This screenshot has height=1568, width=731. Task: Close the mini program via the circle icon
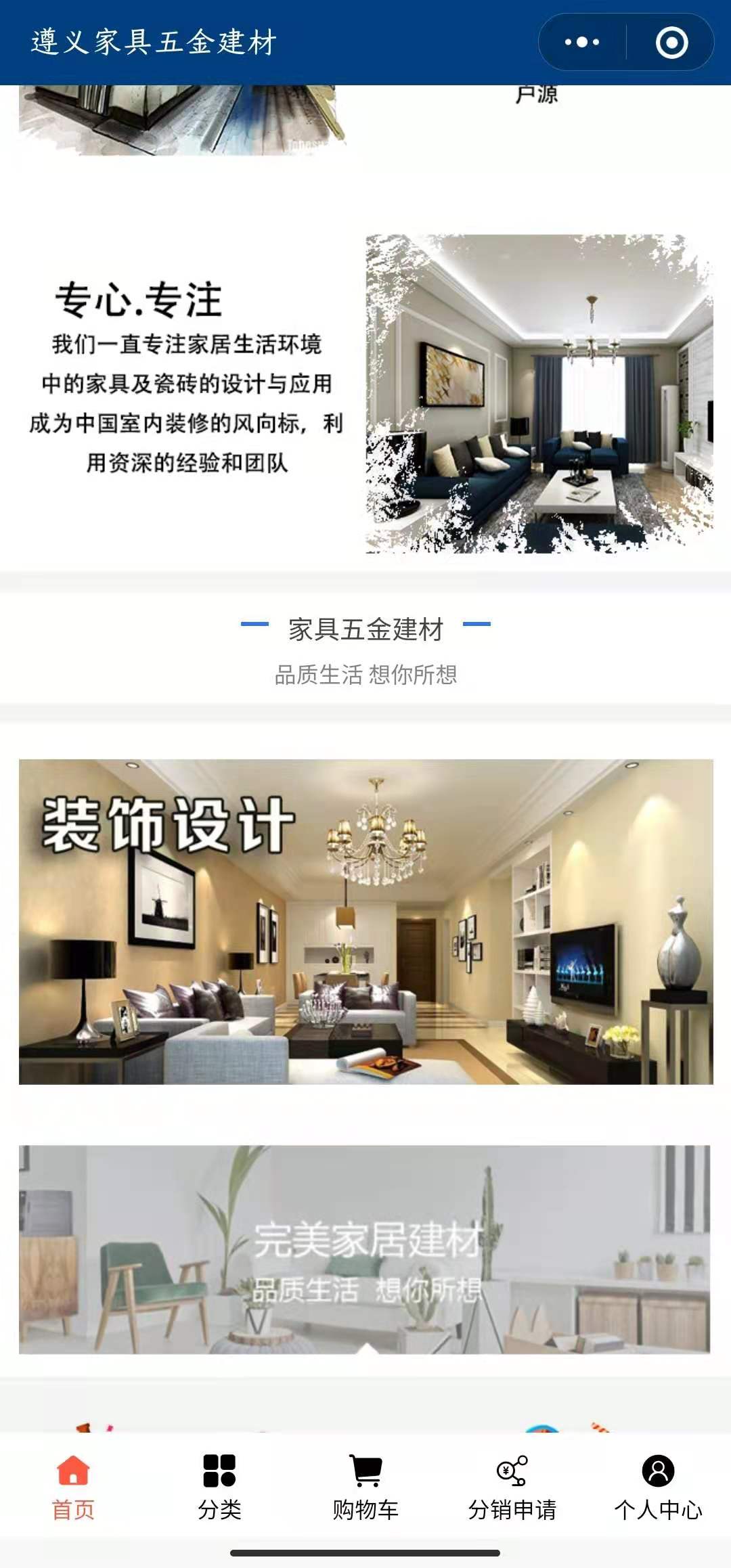point(671,43)
